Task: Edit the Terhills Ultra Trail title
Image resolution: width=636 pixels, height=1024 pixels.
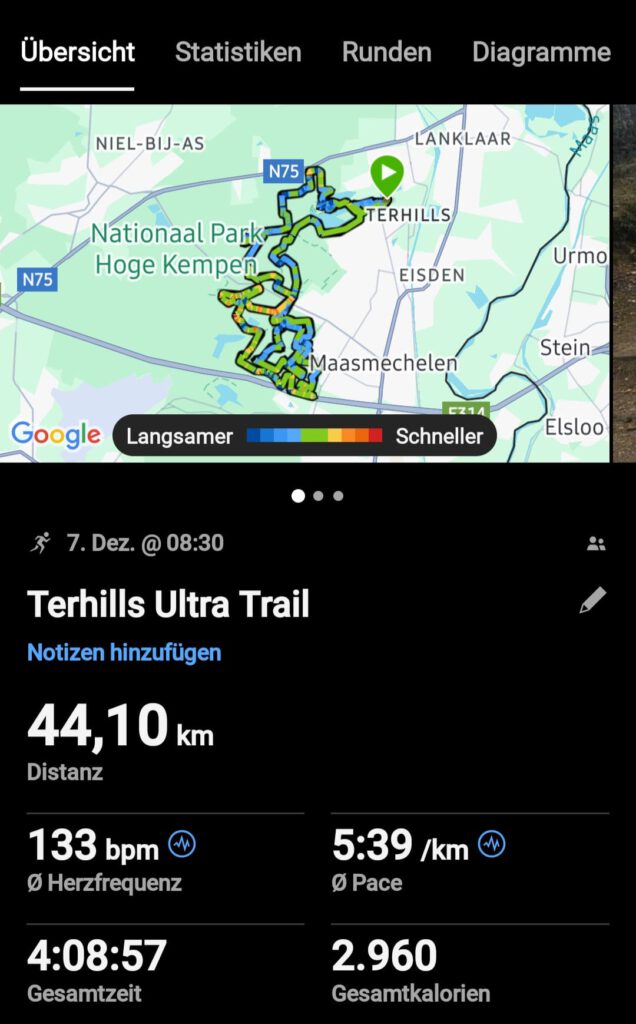Action: [x=592, y=600]
